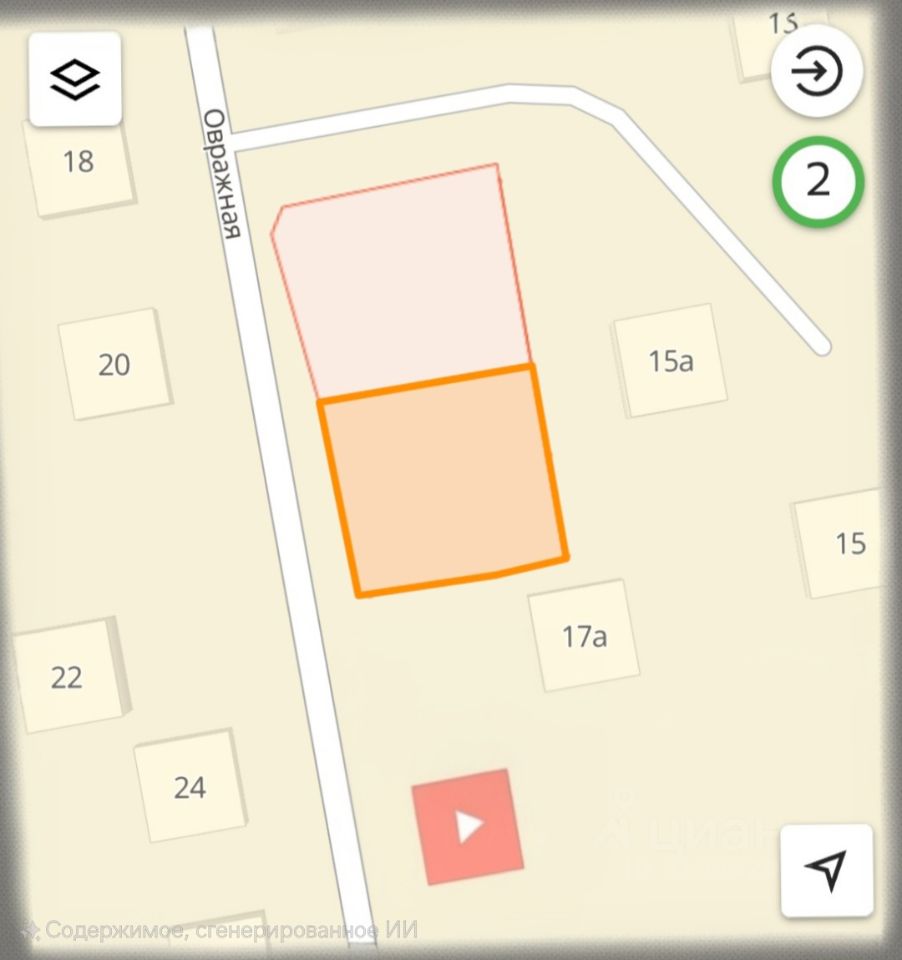Open building 15а on the map
This screenshot has height=960, width=902.
669,361
